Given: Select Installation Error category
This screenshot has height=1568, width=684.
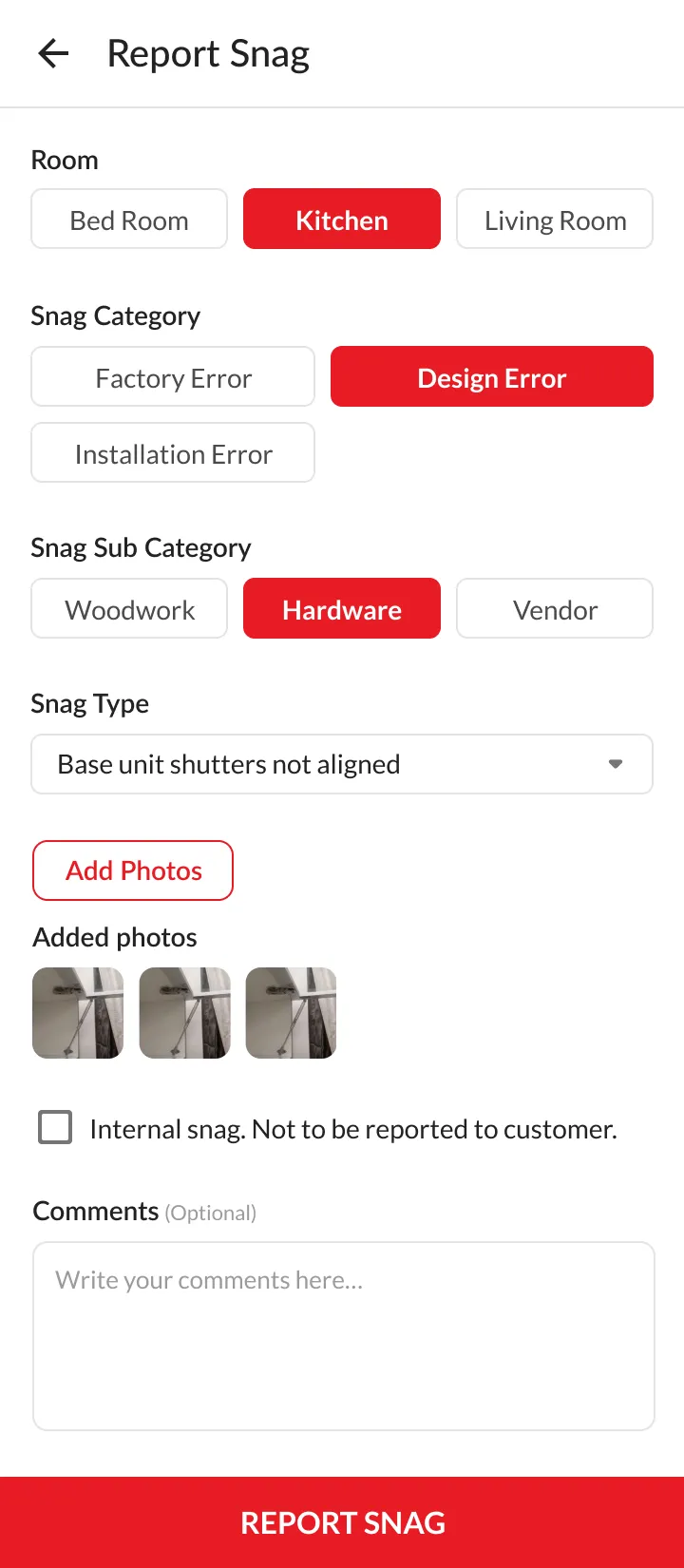Looking at the screenshot, I should 173,453.
